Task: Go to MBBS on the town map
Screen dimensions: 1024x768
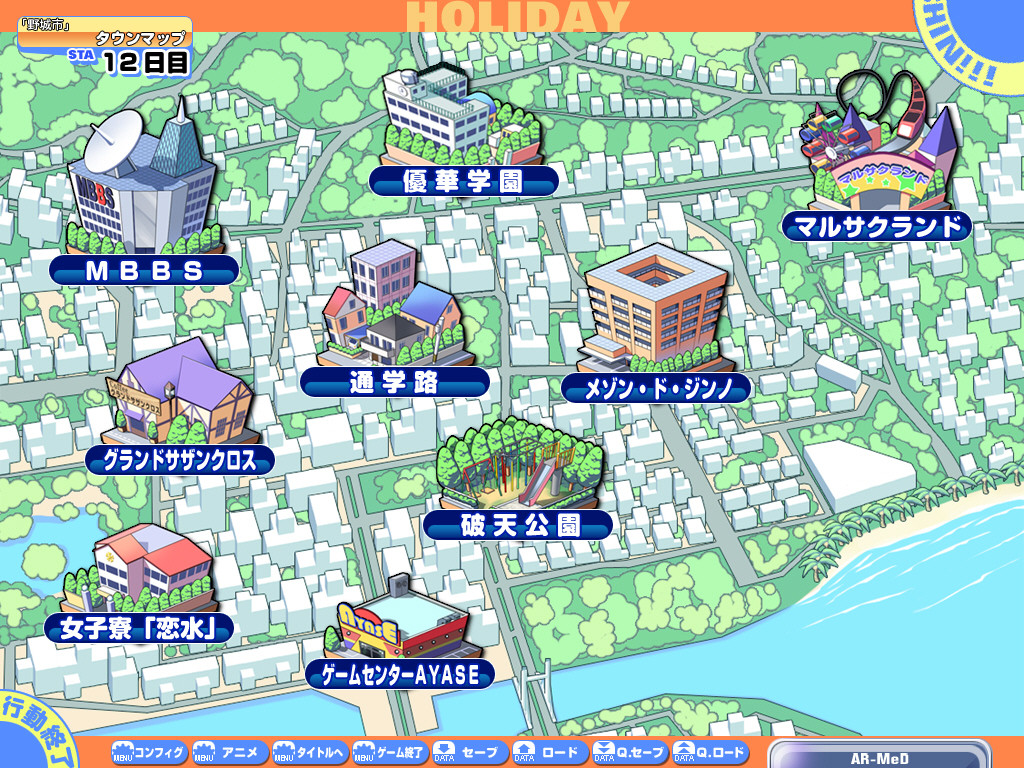Action: (x=144, y=269)
